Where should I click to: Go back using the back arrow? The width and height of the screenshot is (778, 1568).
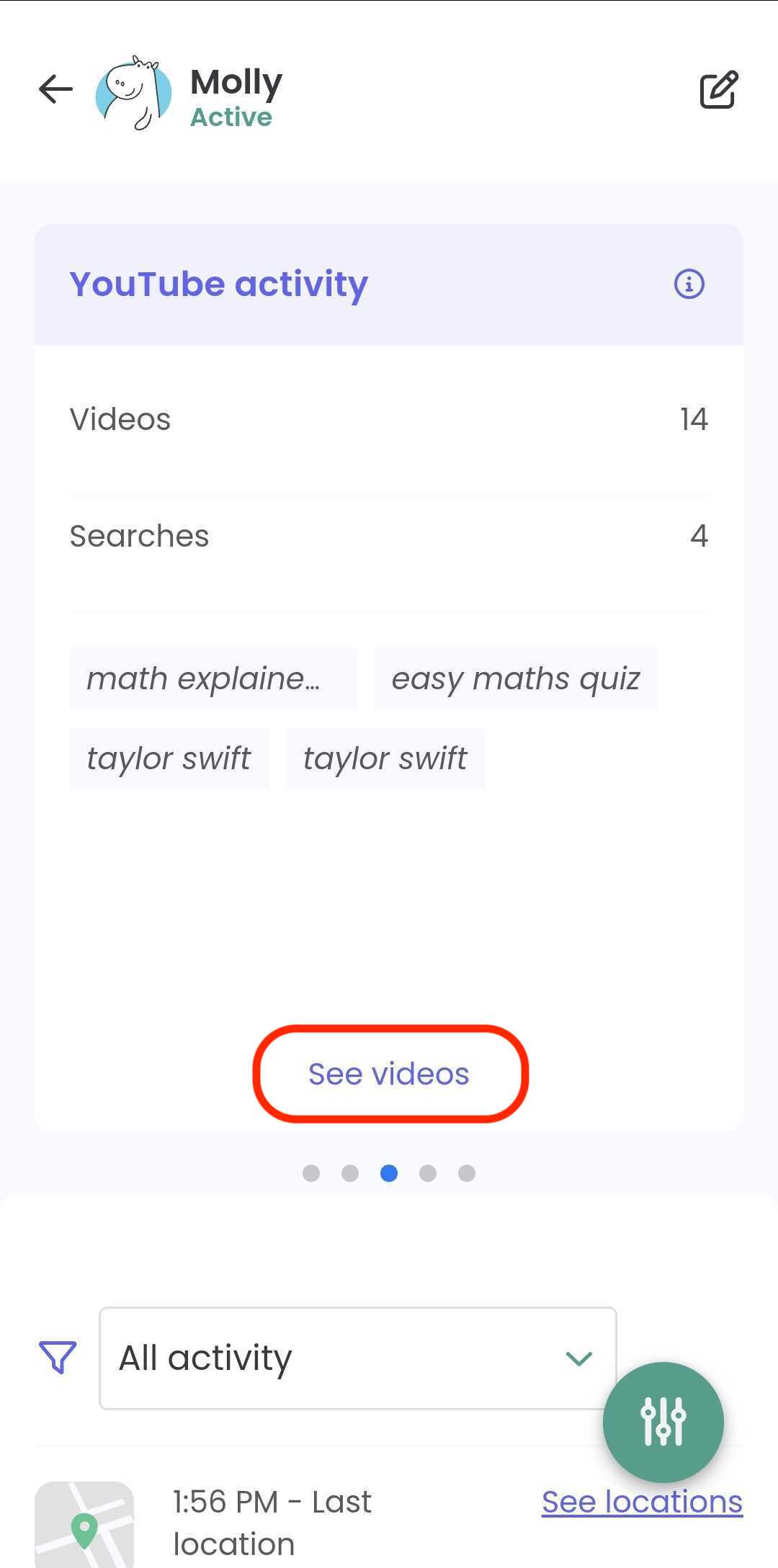54,89
